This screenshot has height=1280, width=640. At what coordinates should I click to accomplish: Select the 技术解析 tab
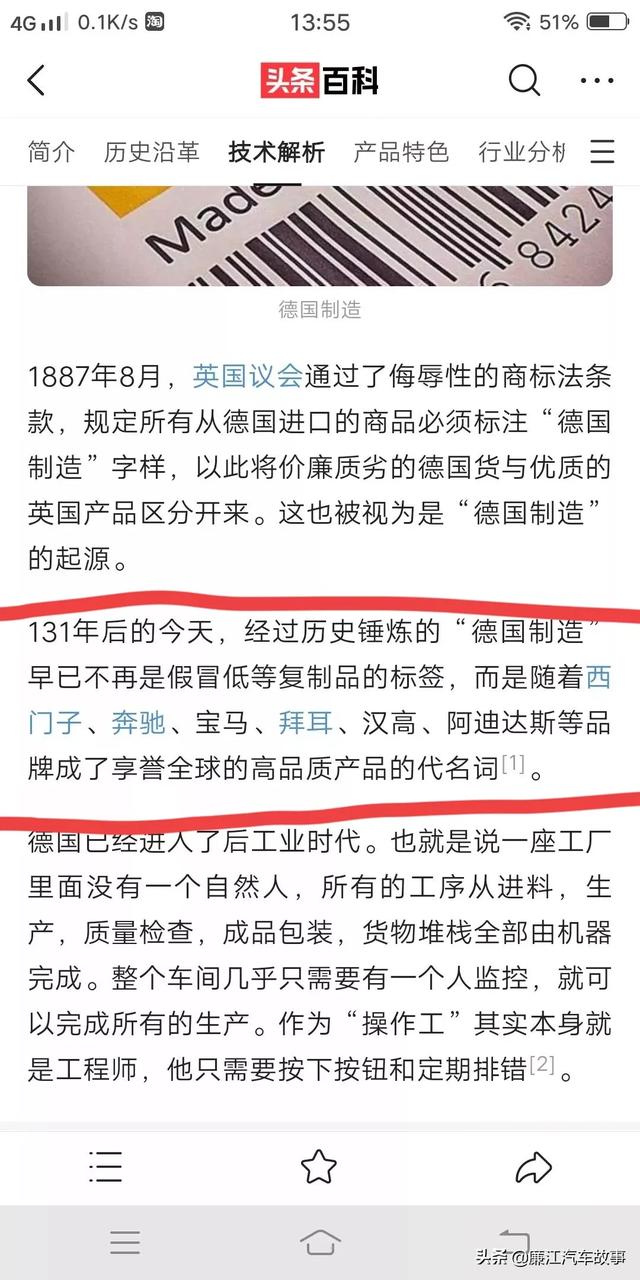point(276,152)
